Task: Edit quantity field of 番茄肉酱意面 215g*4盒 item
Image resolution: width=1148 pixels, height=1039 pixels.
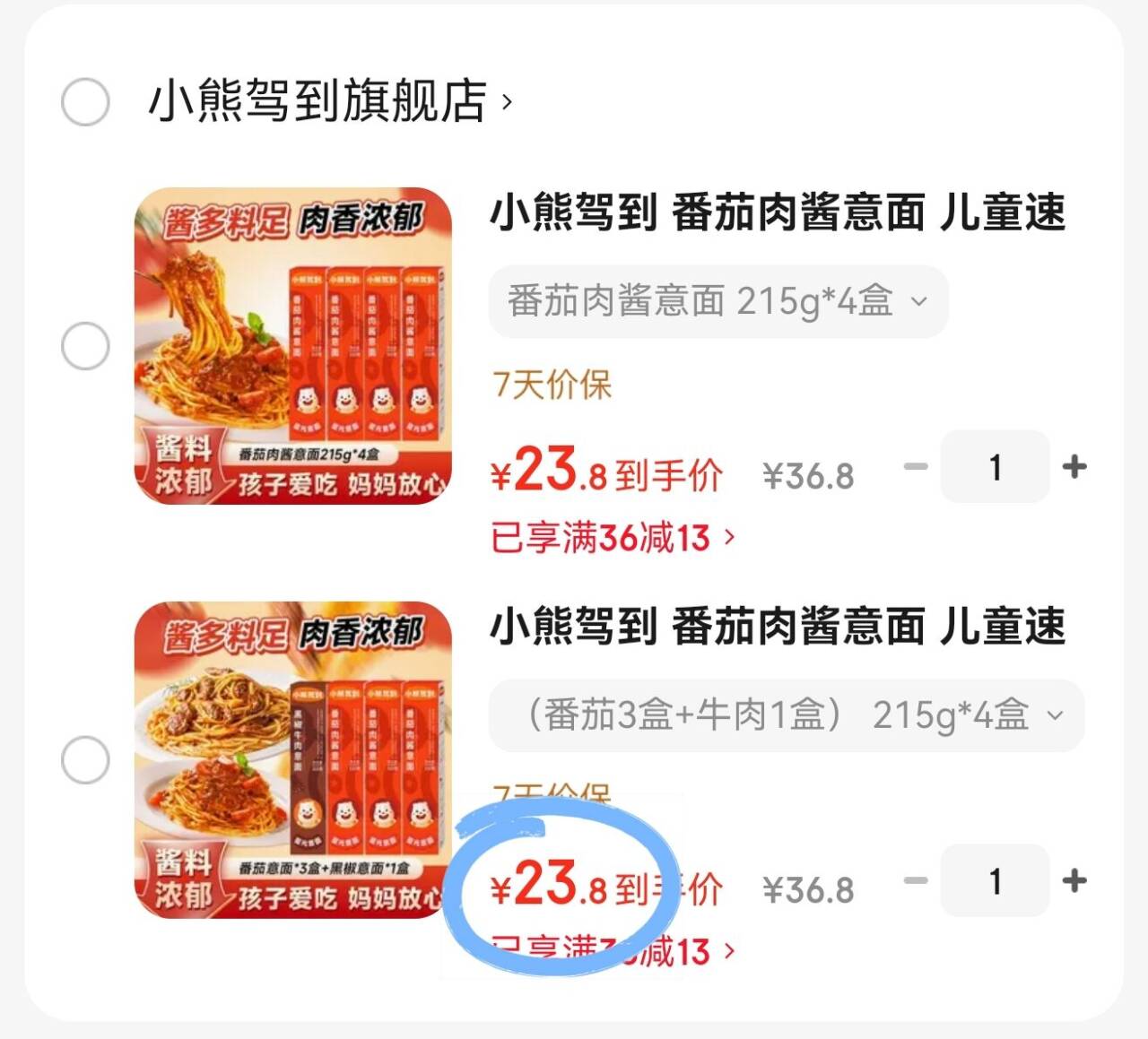Action: (994, 466)
